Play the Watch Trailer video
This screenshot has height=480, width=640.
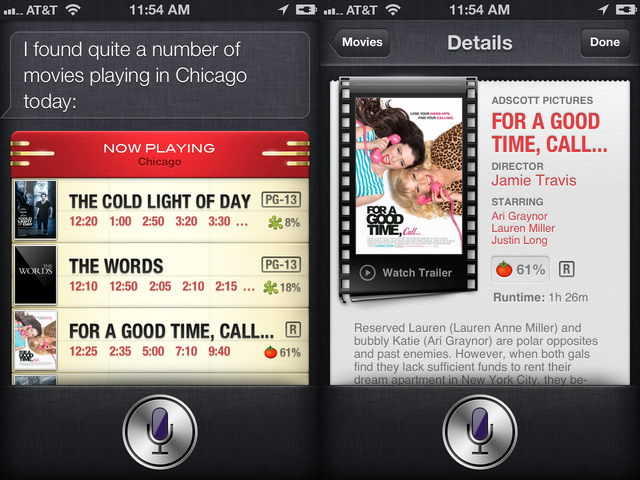click(405, 272)
